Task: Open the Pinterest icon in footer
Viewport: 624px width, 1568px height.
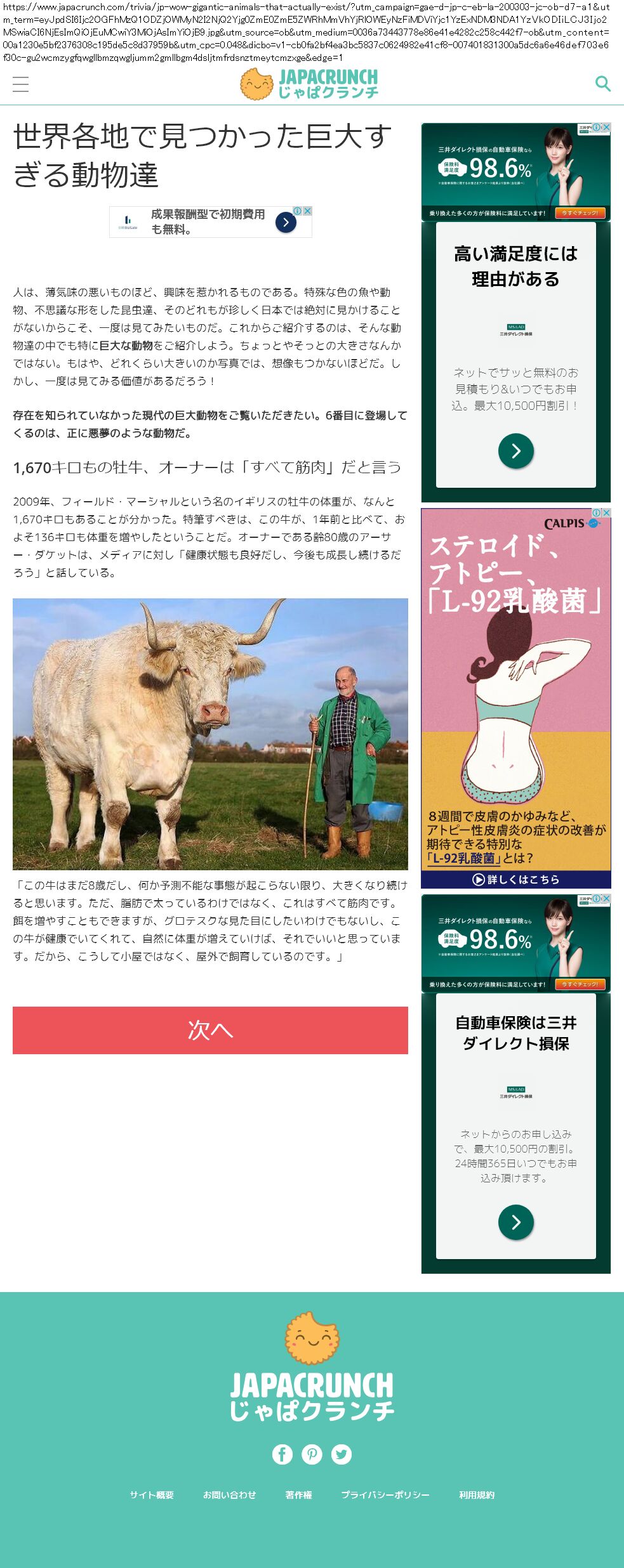Action: (x=312, y=1454)
